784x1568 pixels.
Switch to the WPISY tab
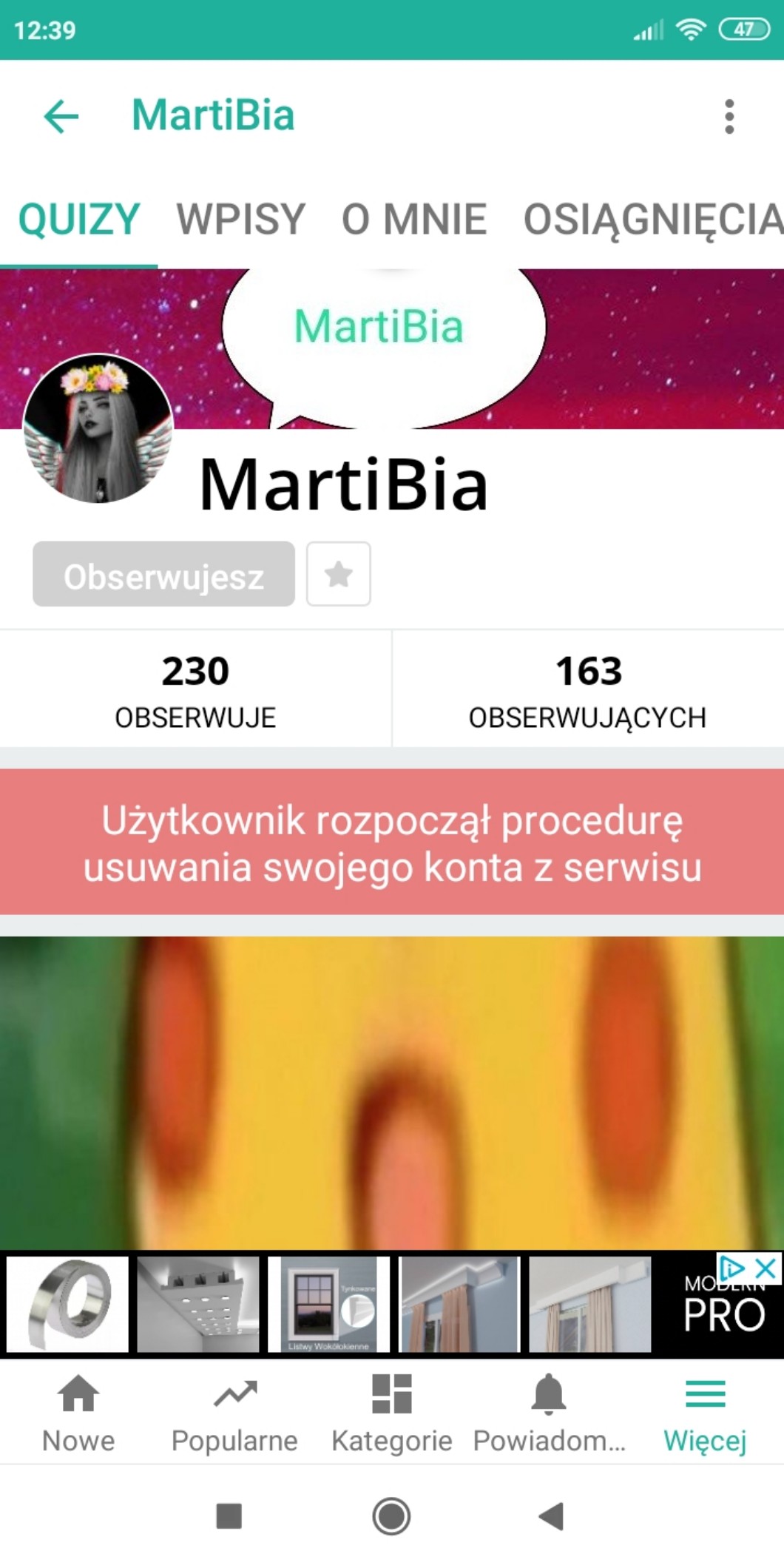click(240, 220)
